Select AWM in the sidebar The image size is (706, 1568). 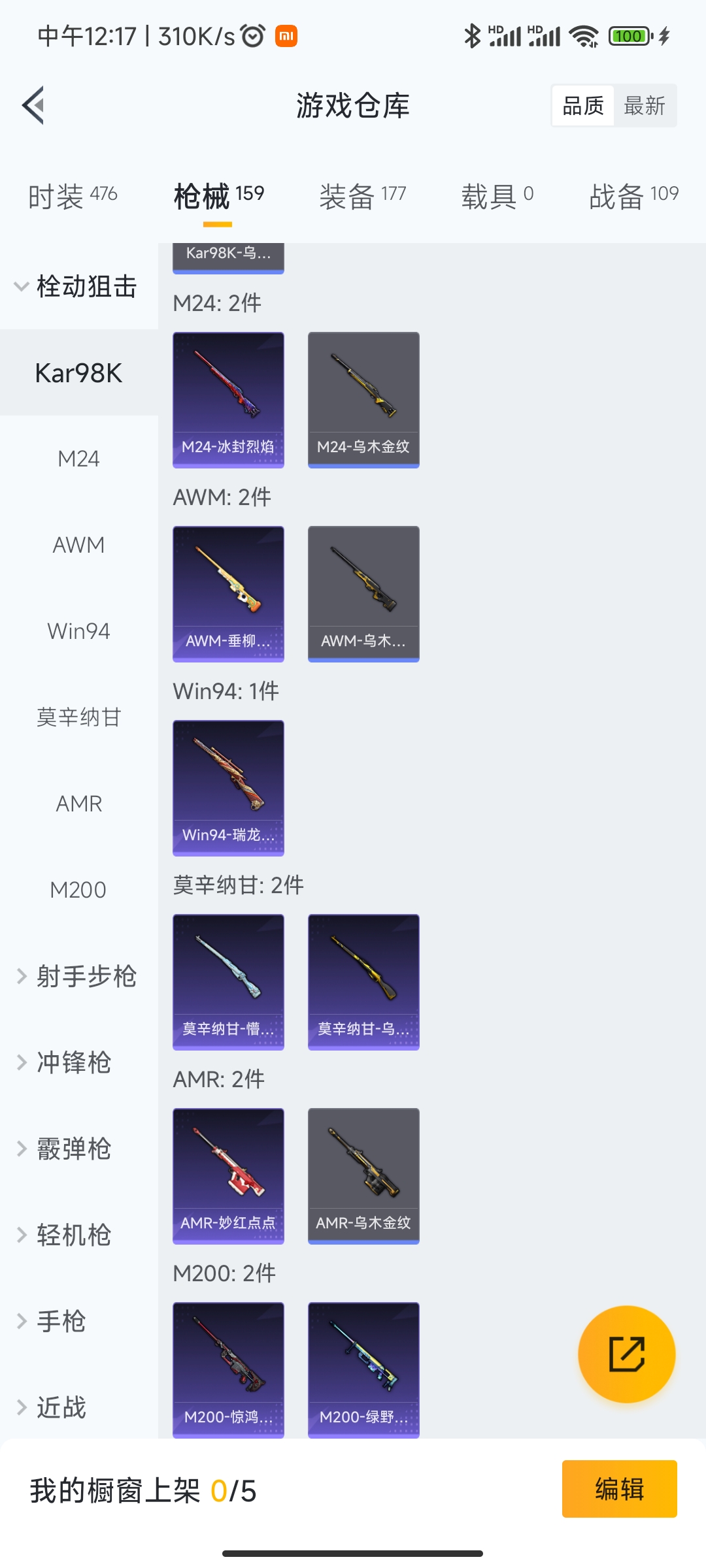tap(78, 545)
